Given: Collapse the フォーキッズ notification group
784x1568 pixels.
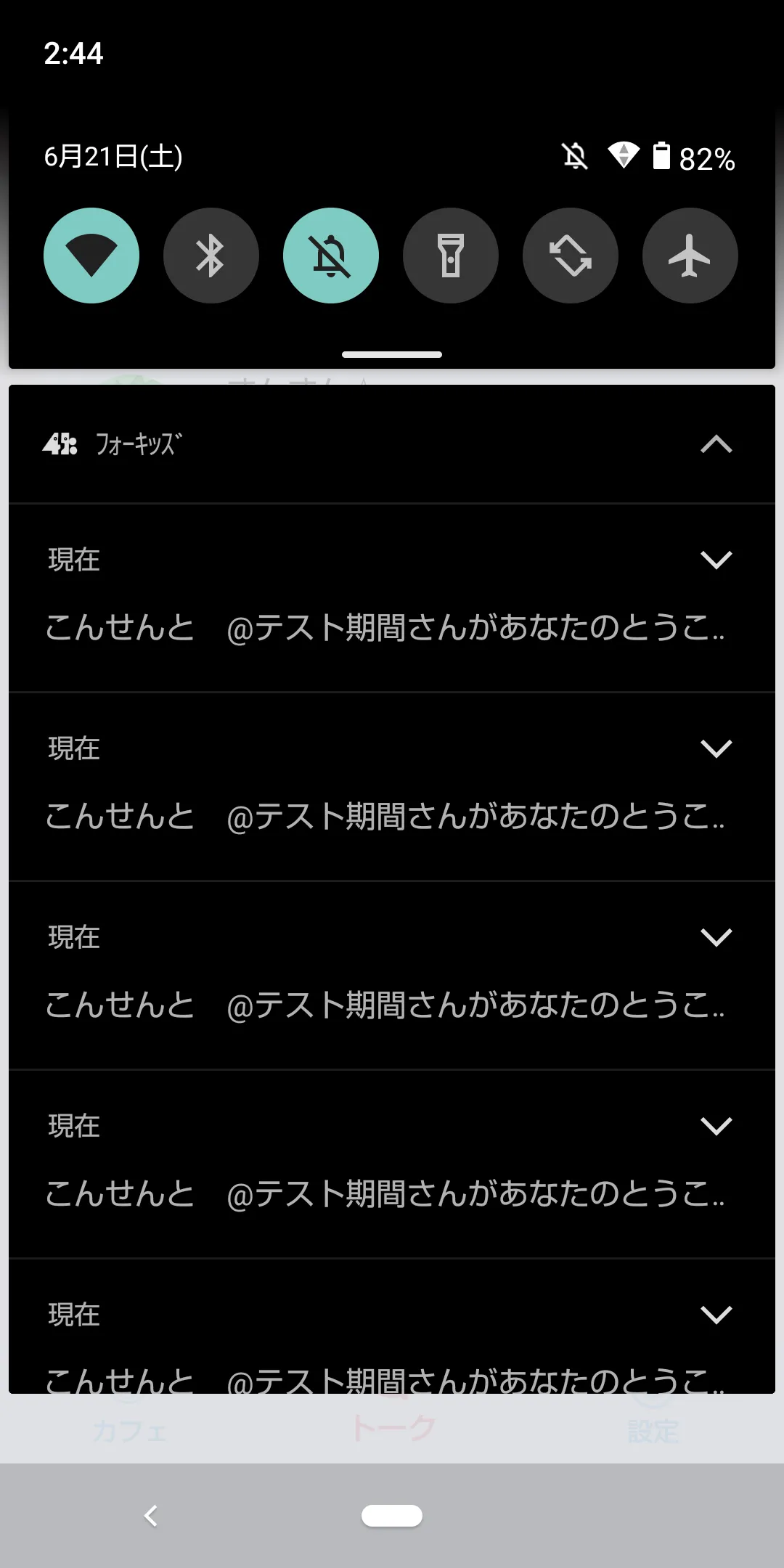Looking at the screenshot, I should point(716,444).
